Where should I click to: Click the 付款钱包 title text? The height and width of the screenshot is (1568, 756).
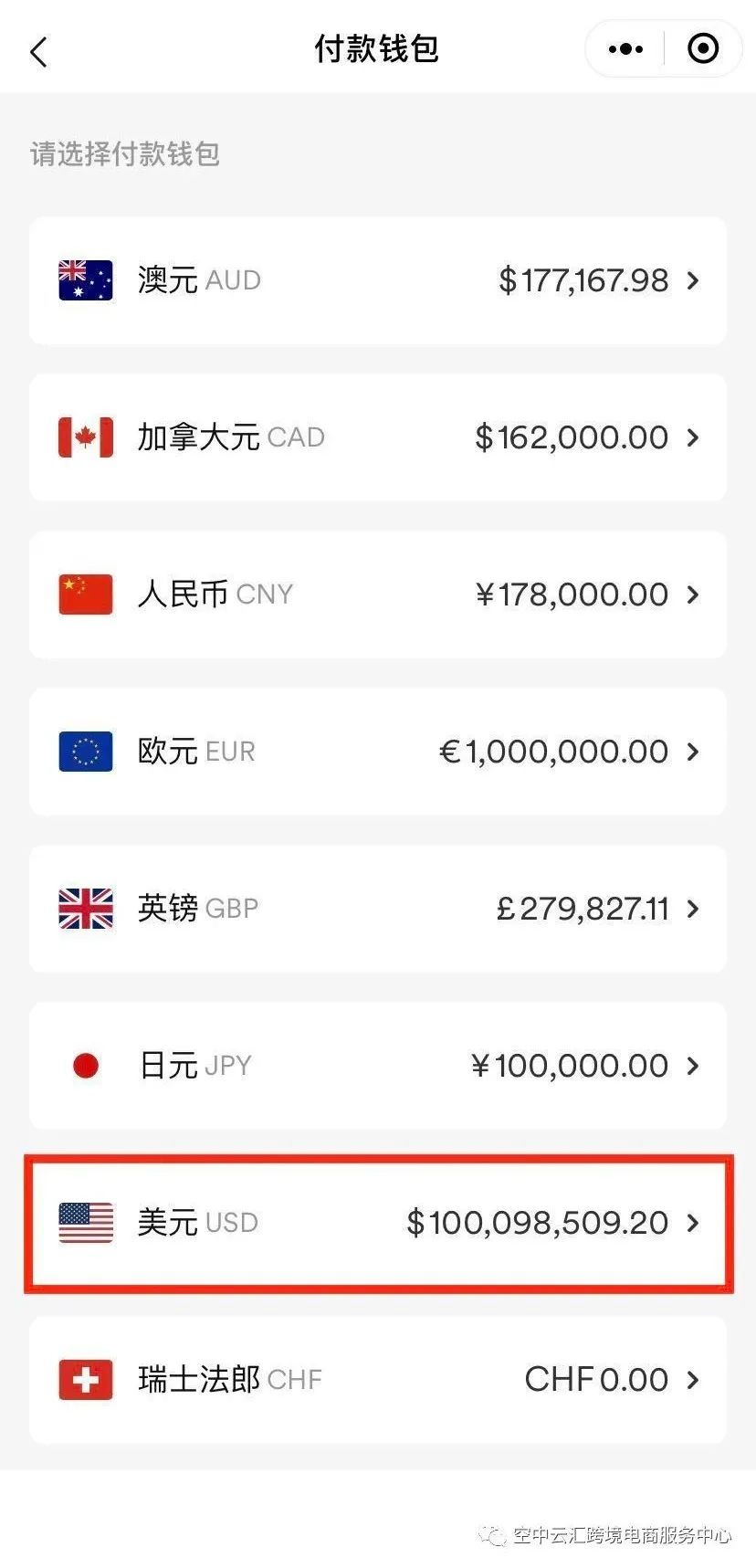pyautogui.click(x=378, y=49)
